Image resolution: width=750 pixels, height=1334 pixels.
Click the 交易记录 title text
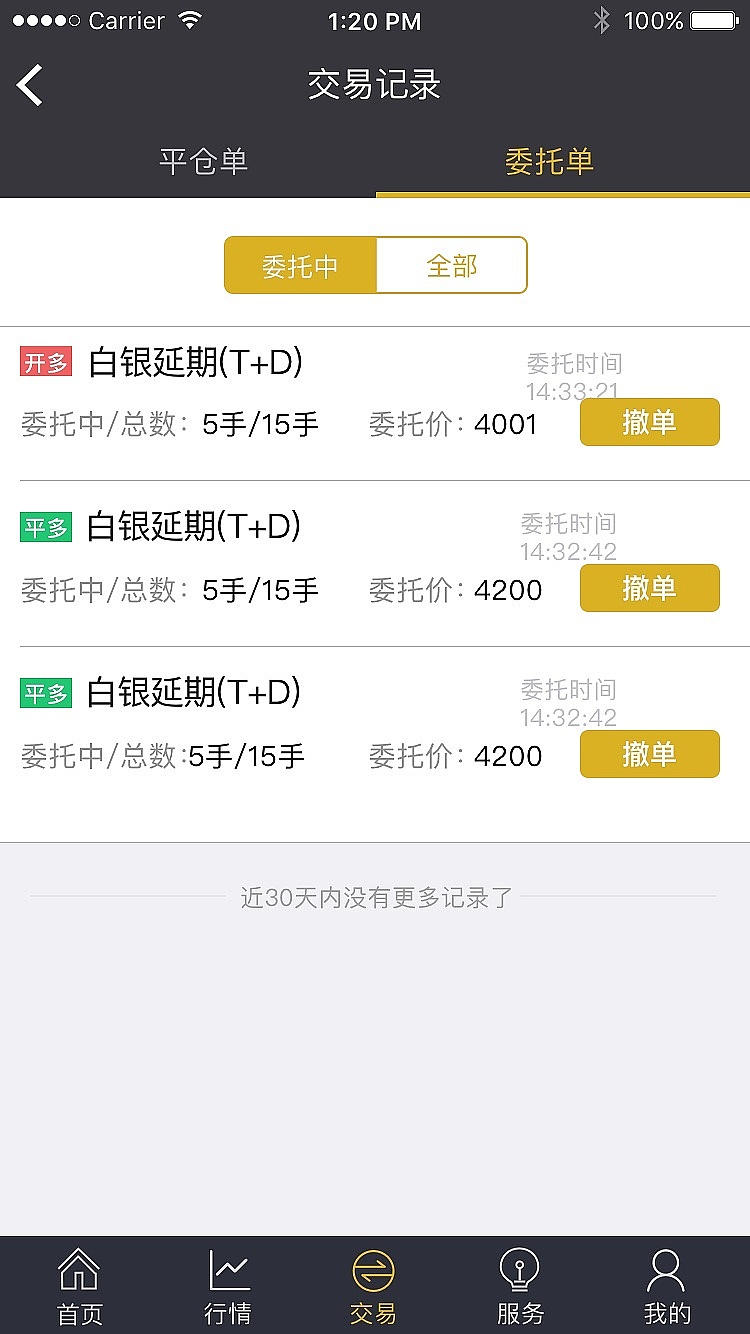tap(375, 85)
